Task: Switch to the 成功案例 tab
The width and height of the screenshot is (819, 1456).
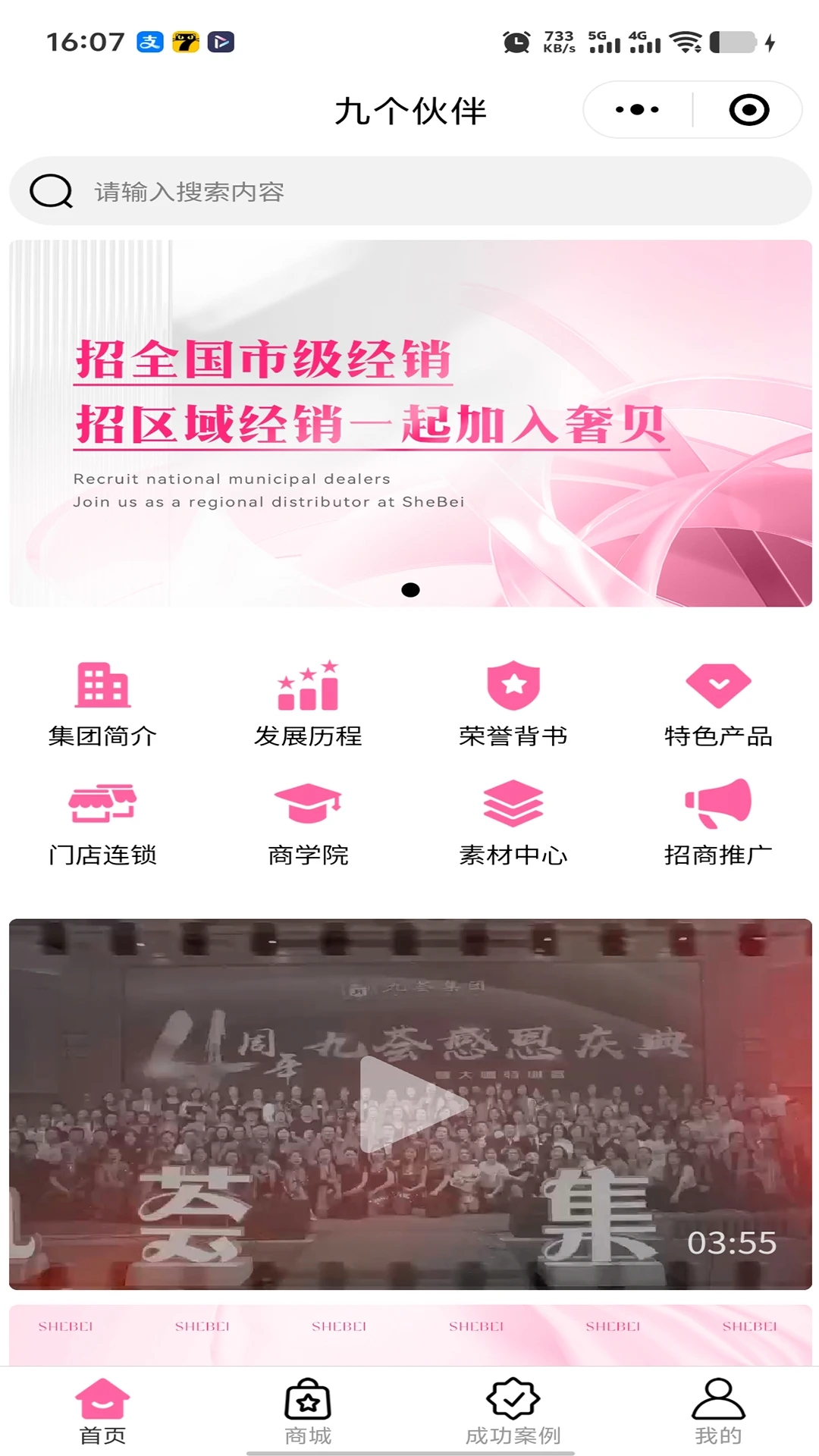Action: click(x=513, y=1412)
